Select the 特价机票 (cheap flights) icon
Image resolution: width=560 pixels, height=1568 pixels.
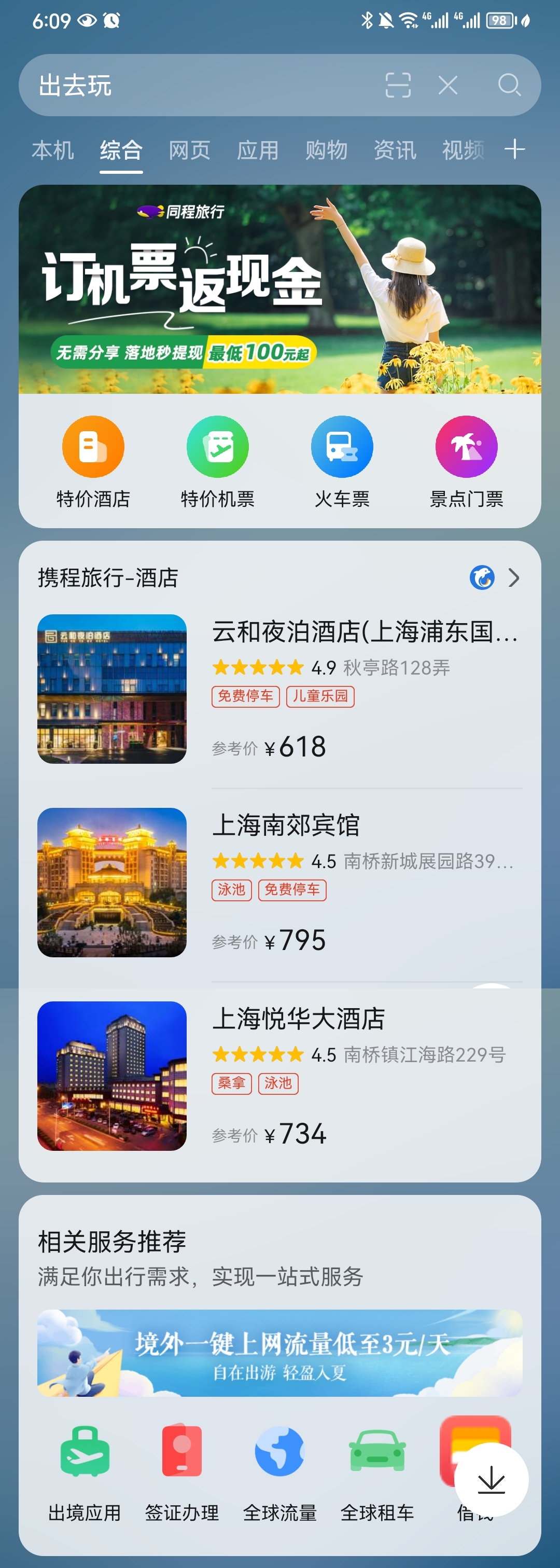click(x=217, y=446)
